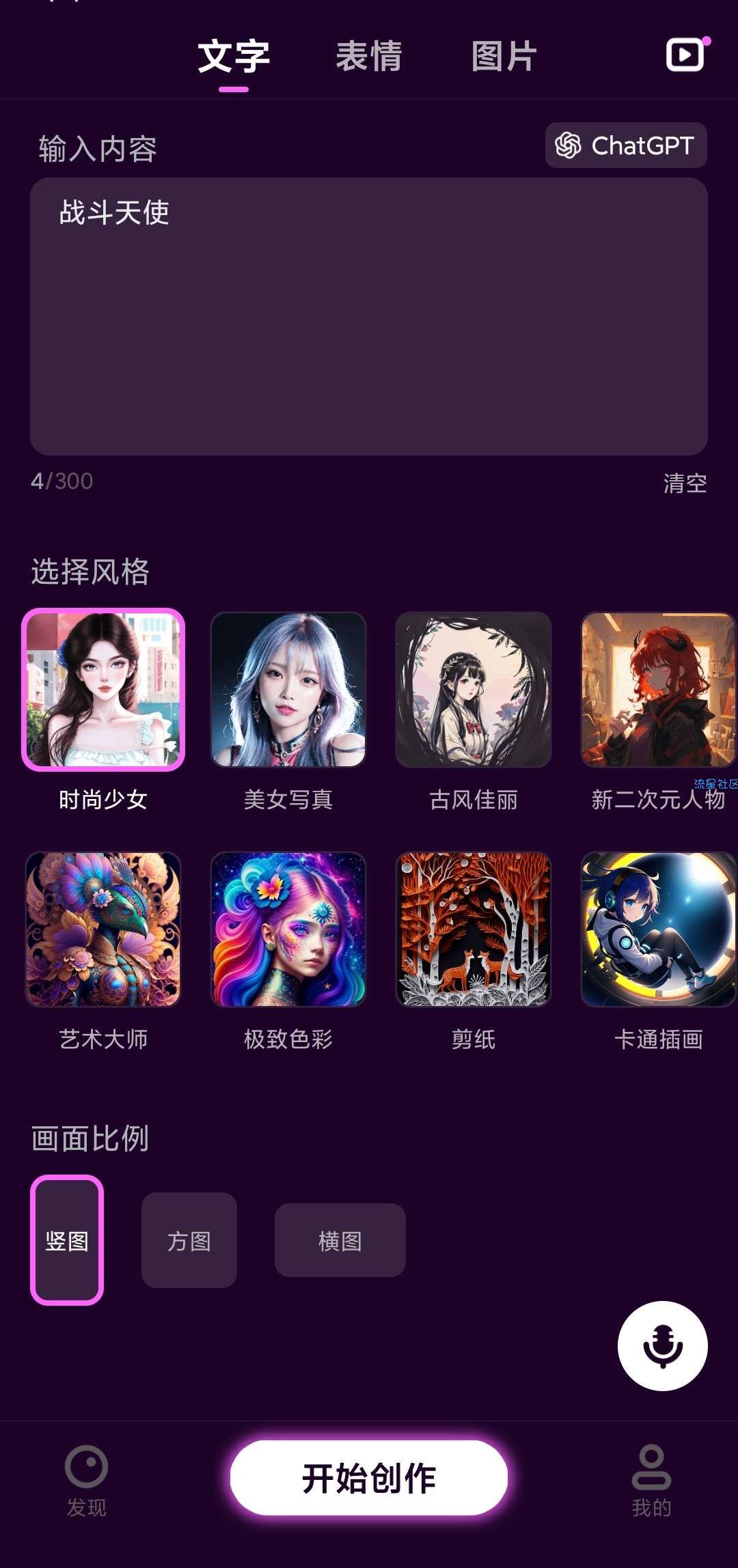Viewport: 738px width, 1568px height.
Task: Switch to the 表情 tab
Action: pos(369,56)
